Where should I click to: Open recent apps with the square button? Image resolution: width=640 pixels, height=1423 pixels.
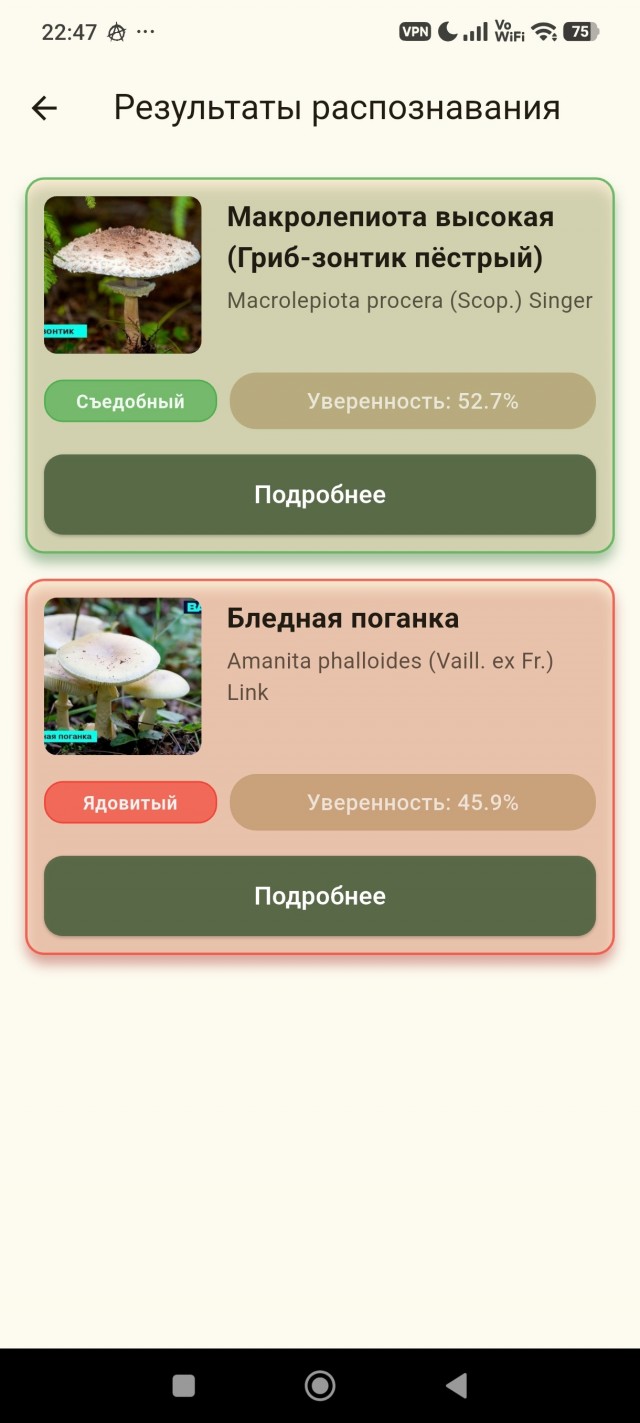[x=183, y=1385]
